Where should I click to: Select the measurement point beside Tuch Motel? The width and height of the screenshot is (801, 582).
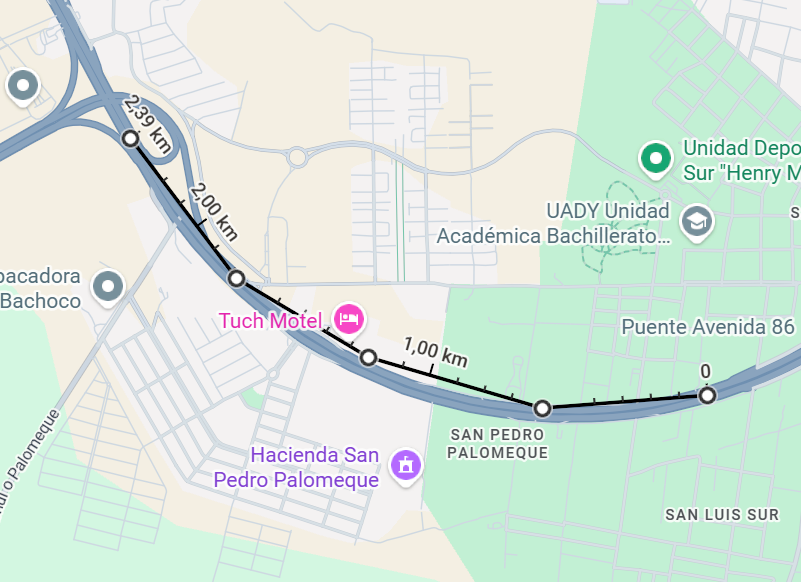click(x=368, y=357)
